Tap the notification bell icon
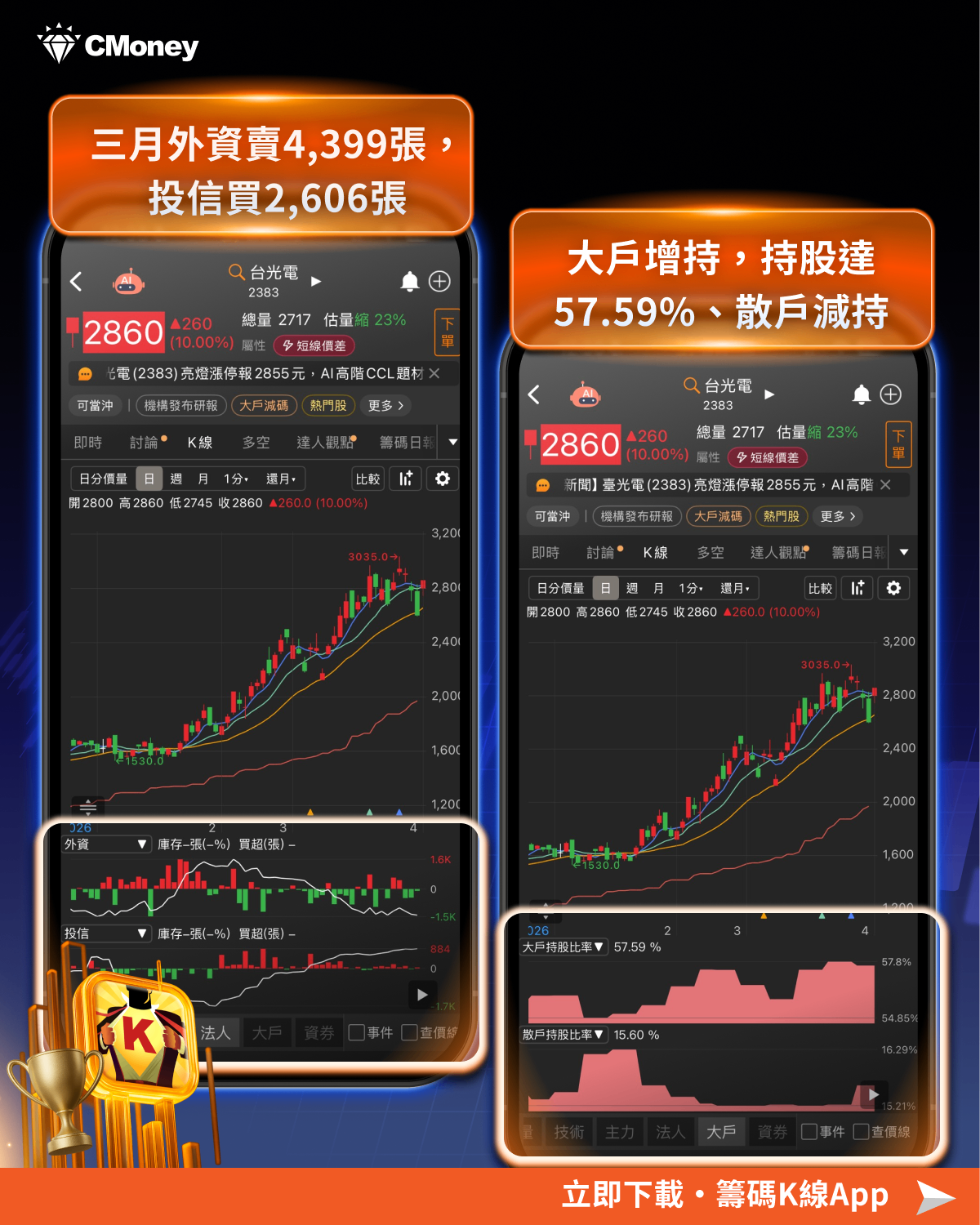Image resolution: width=980 pixels, height=1225 pixels. (411, 281)
